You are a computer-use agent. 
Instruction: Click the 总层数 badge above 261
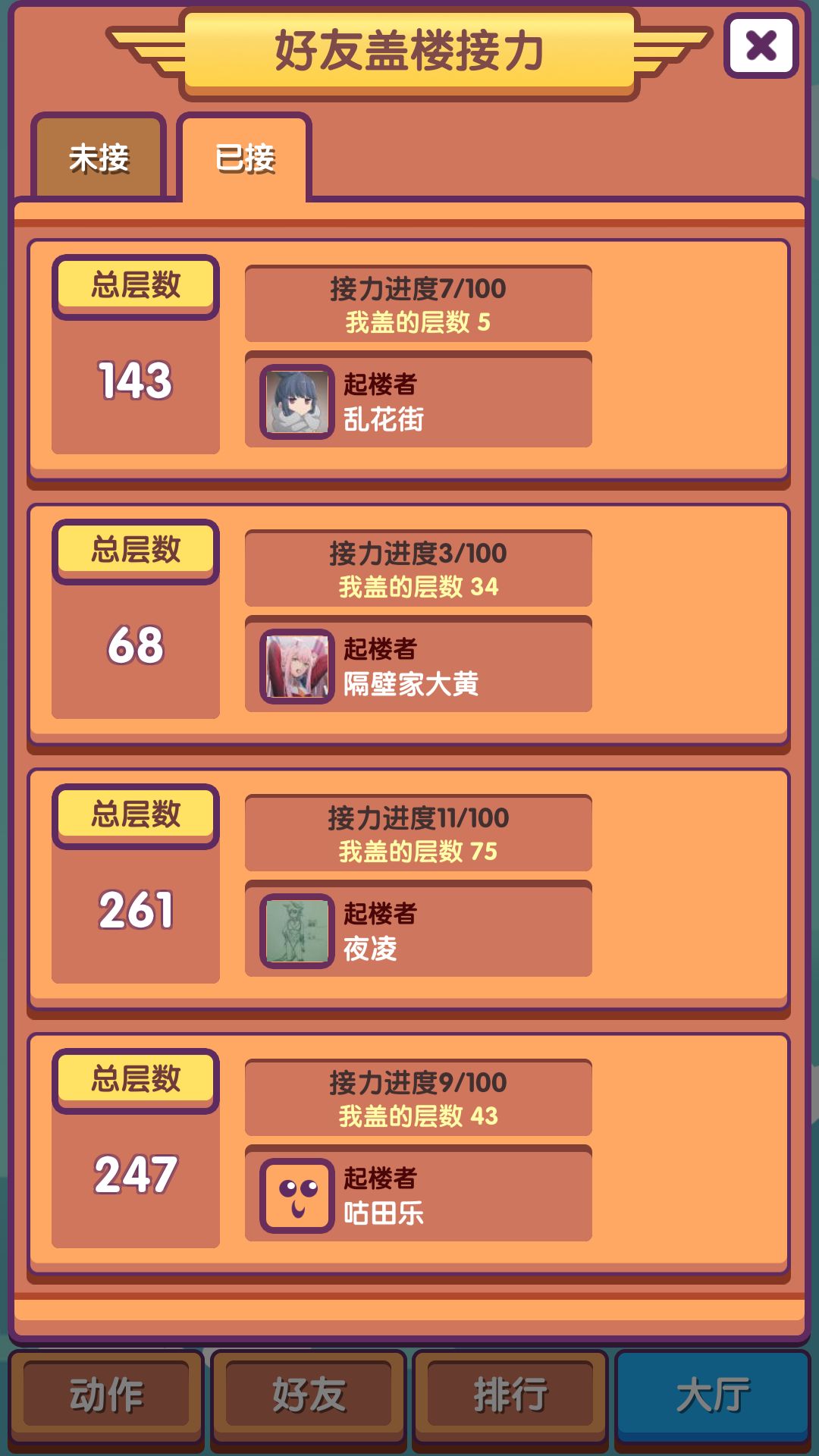(134, 813)
